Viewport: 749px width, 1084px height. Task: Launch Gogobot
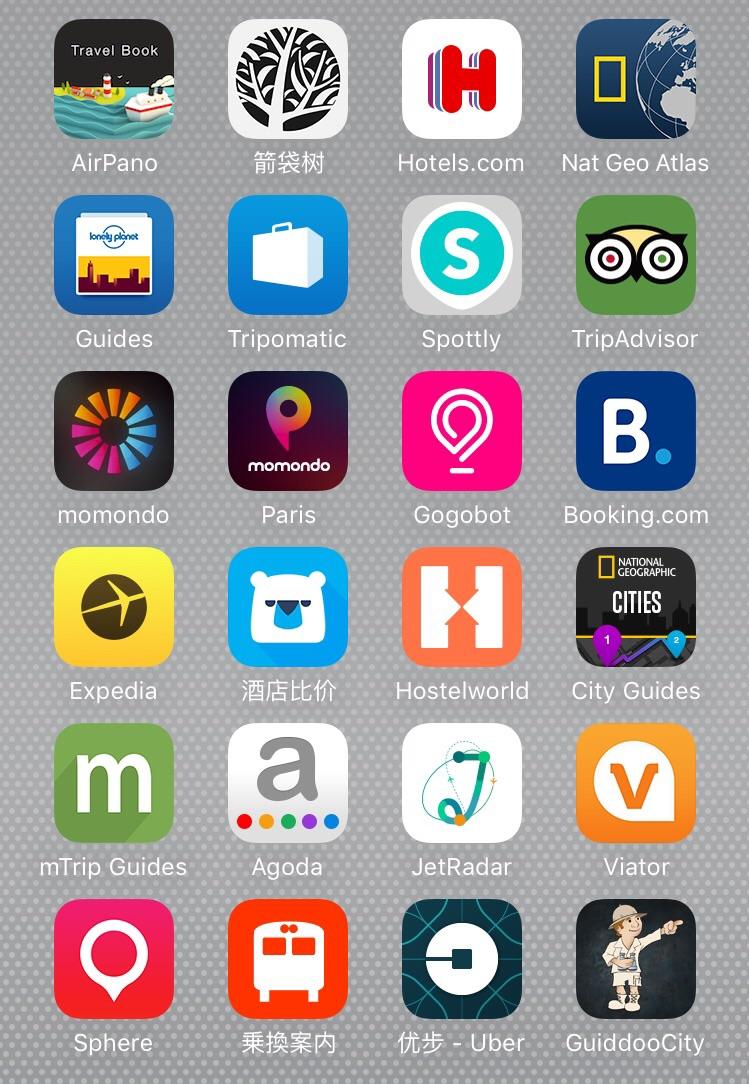[x=461, y=431]
